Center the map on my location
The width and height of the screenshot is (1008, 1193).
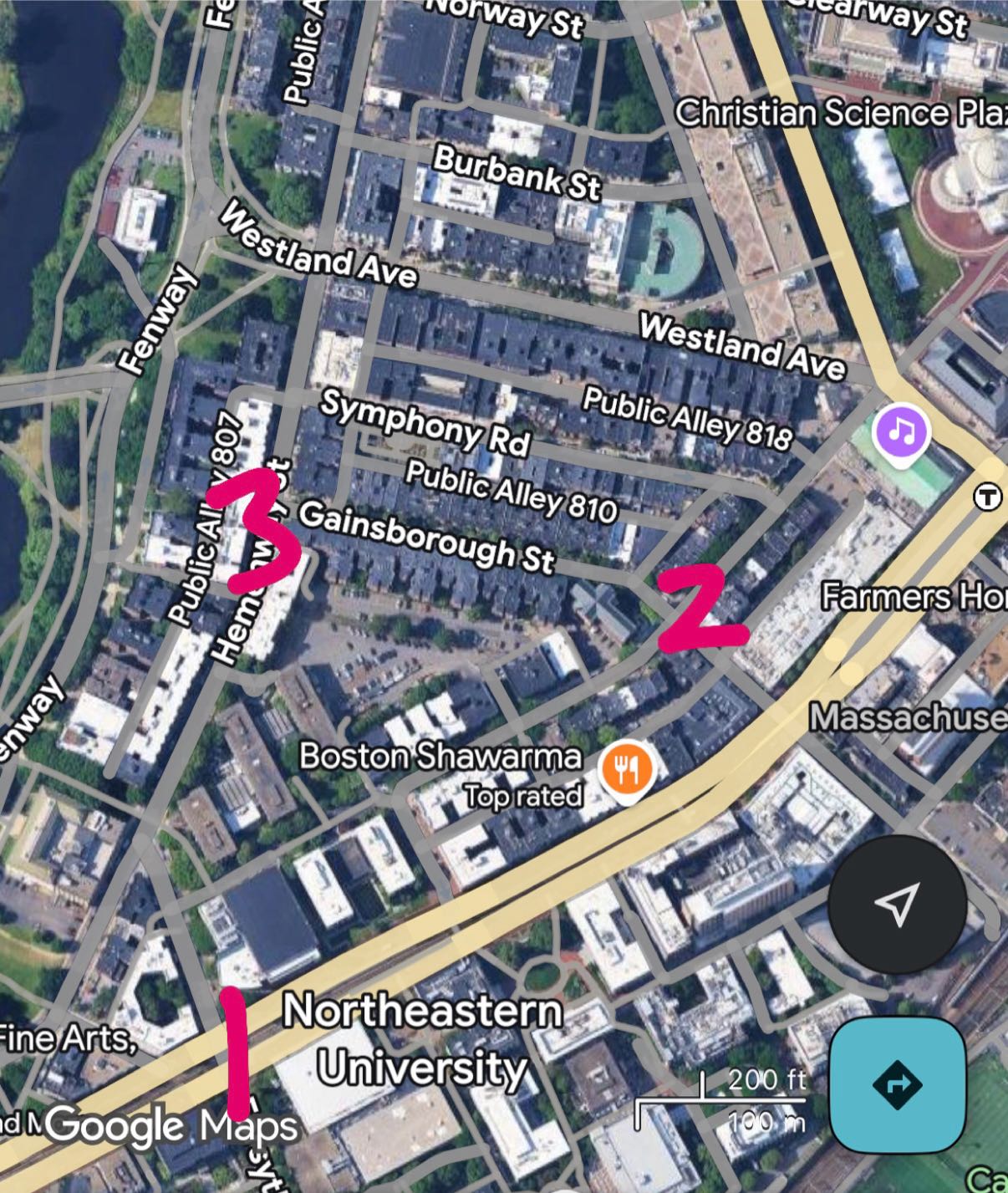click(x=897, y=904)
